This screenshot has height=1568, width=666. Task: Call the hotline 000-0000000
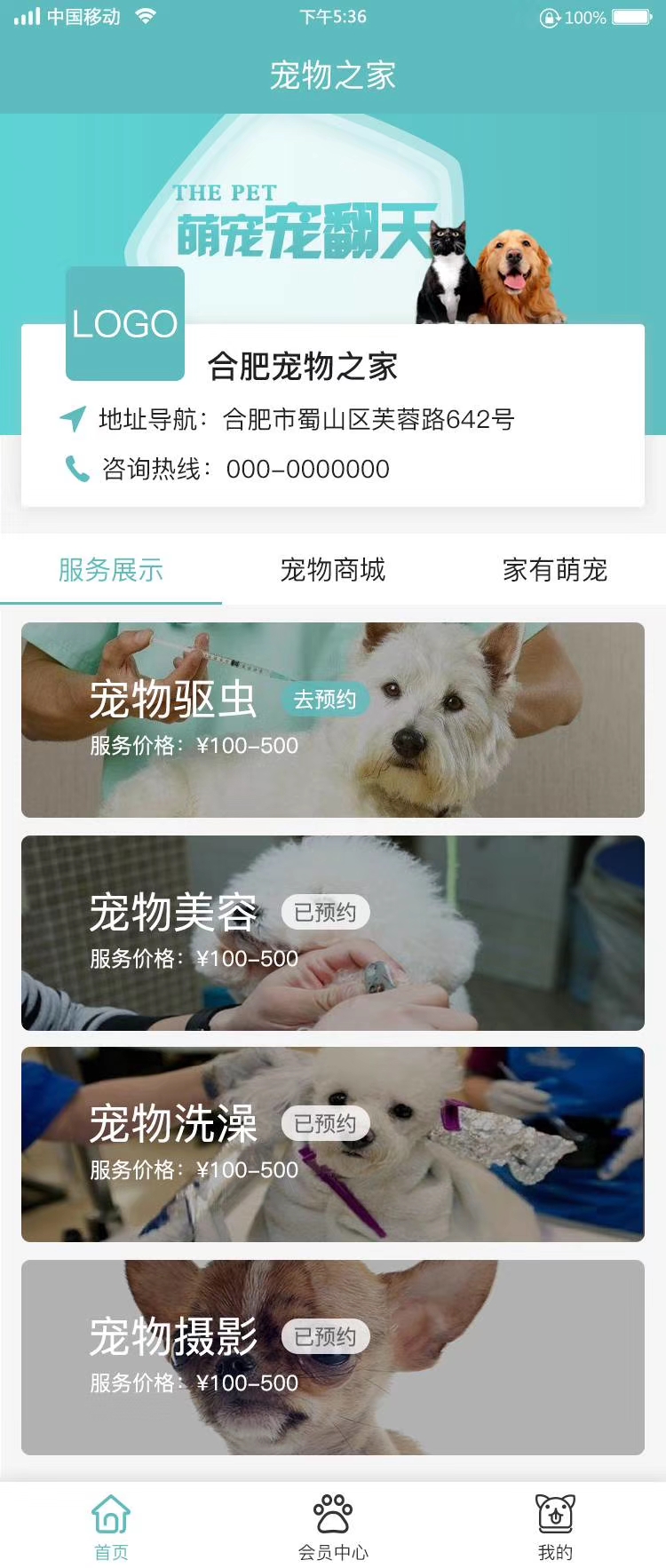tap(307, 469)
